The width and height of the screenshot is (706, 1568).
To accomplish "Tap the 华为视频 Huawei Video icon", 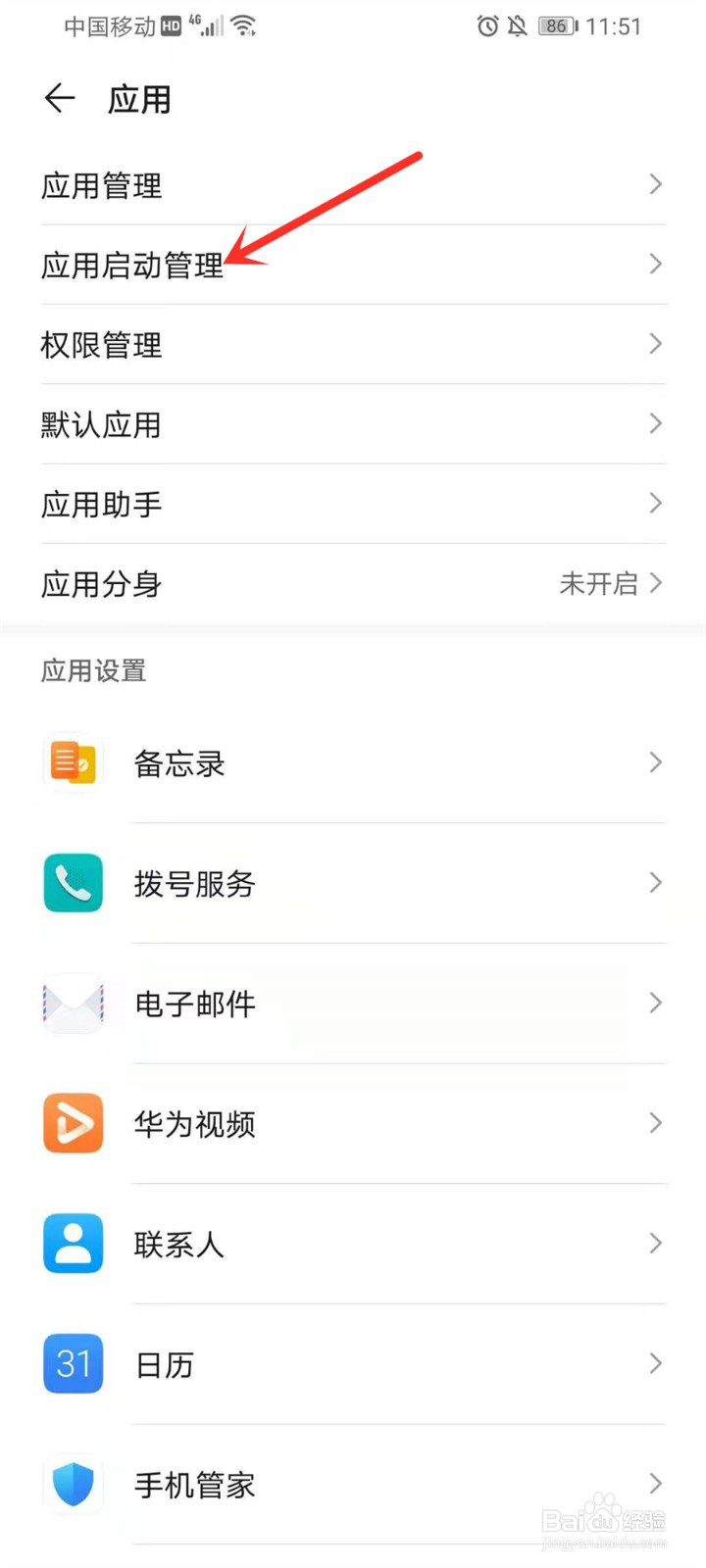I will tap(73, 1124).
